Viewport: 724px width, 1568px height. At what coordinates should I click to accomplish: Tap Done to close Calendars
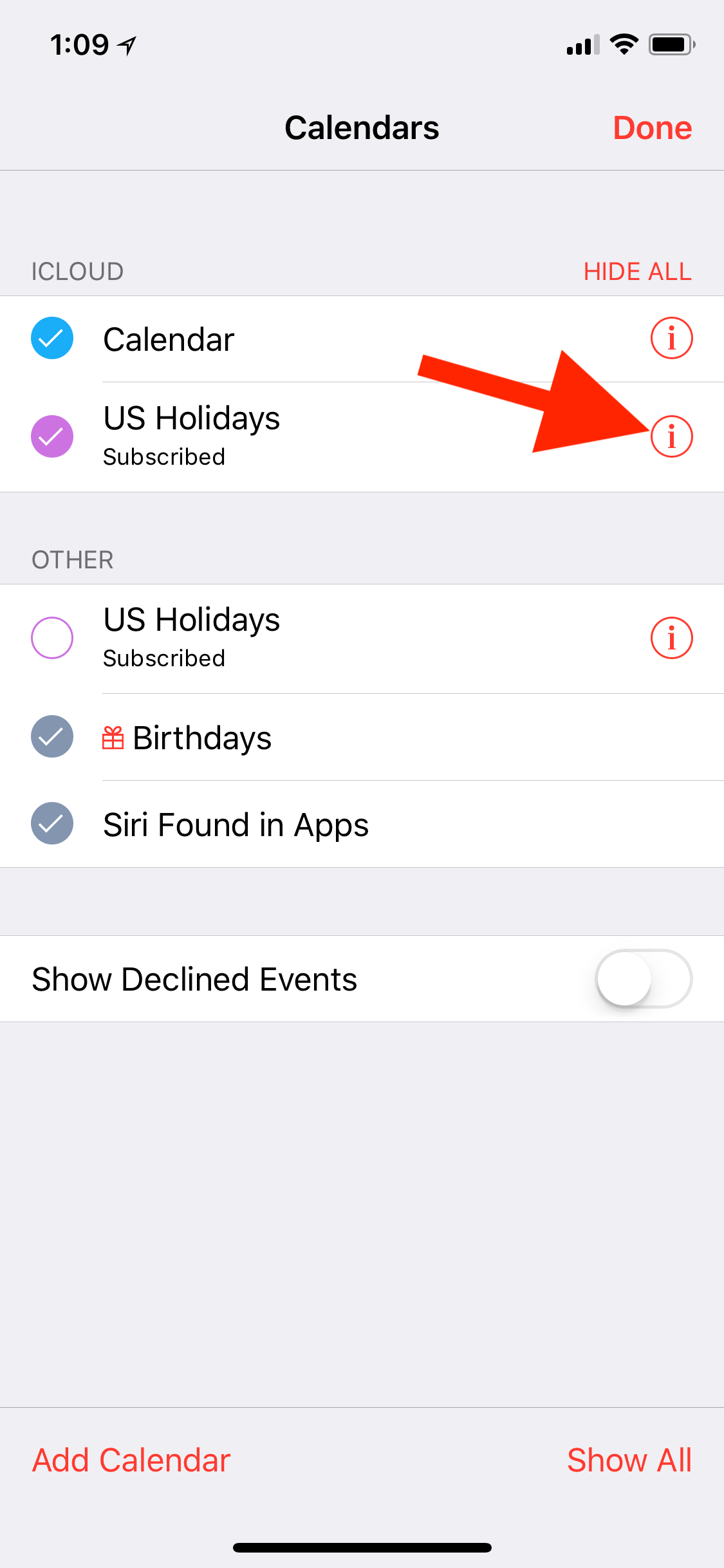click(x=652, y=127)
